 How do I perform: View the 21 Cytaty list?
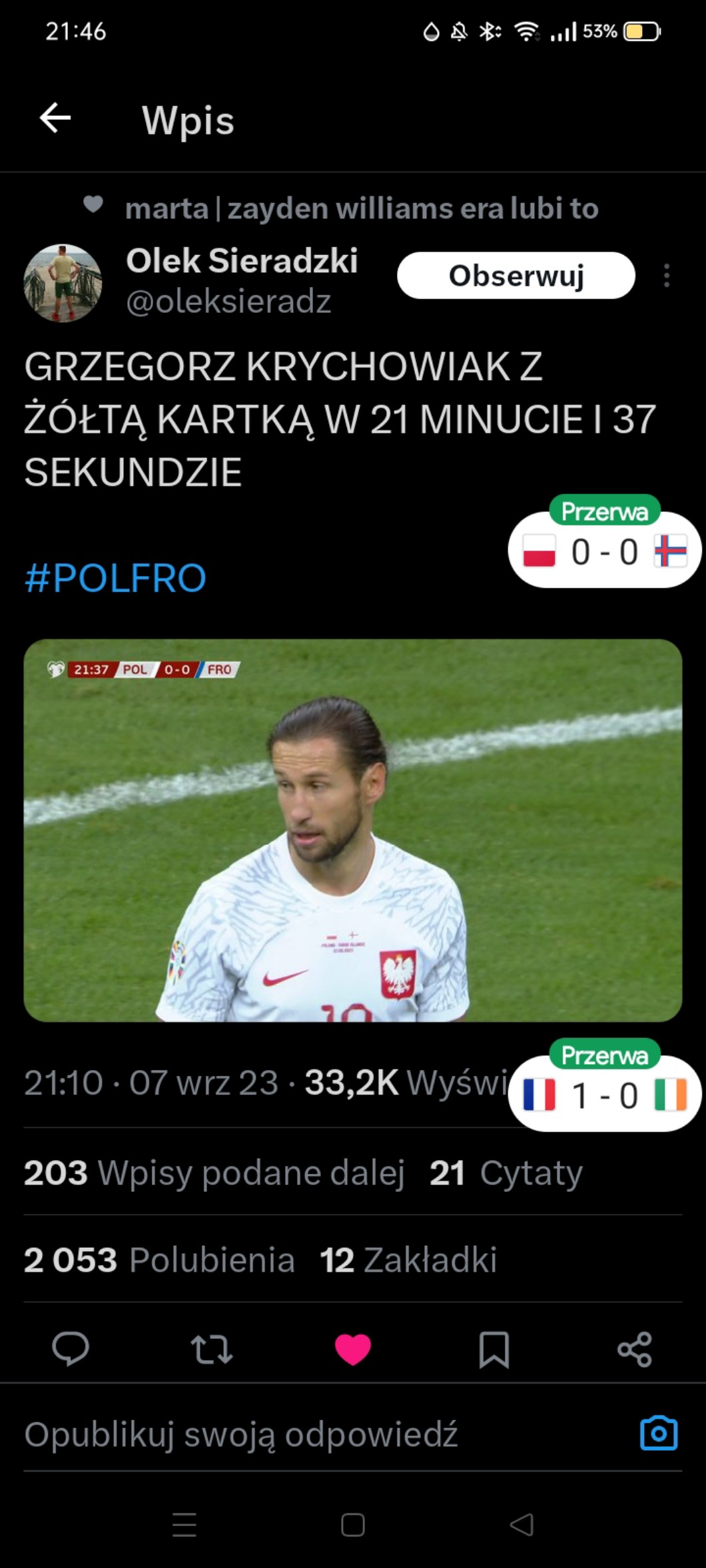click(x=506, y=1173)
